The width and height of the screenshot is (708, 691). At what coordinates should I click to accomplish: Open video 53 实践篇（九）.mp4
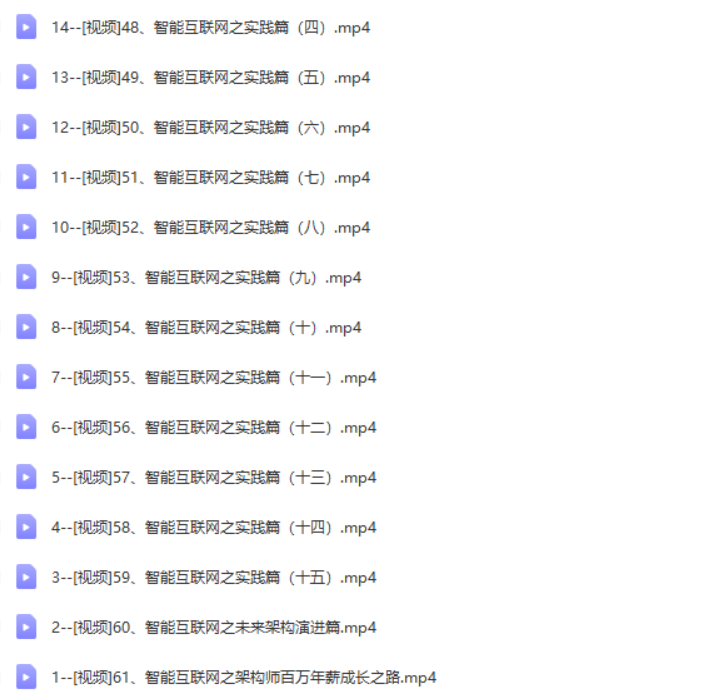pos(206,278)
